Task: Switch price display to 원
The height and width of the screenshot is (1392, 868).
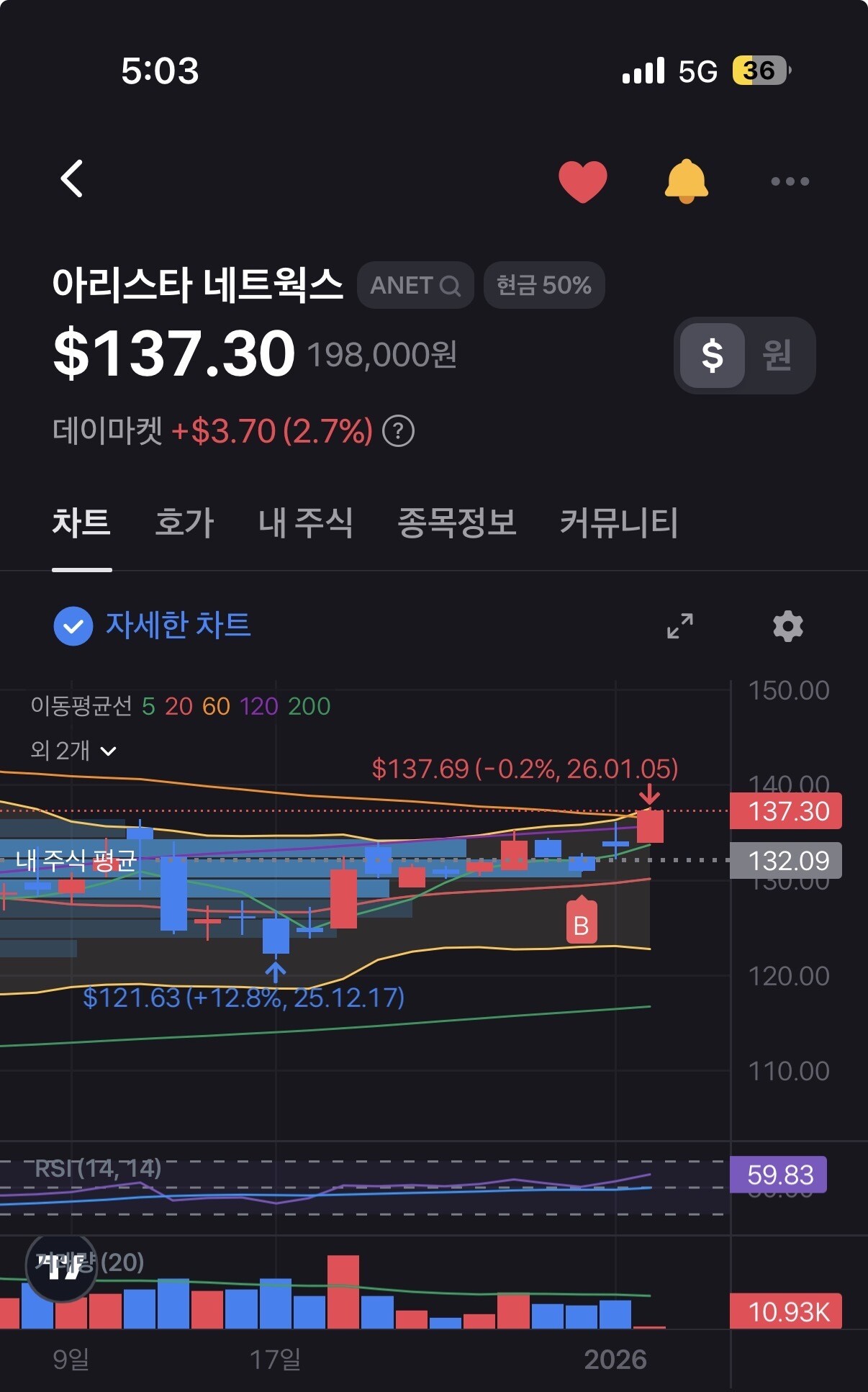Action: point(777,355)
